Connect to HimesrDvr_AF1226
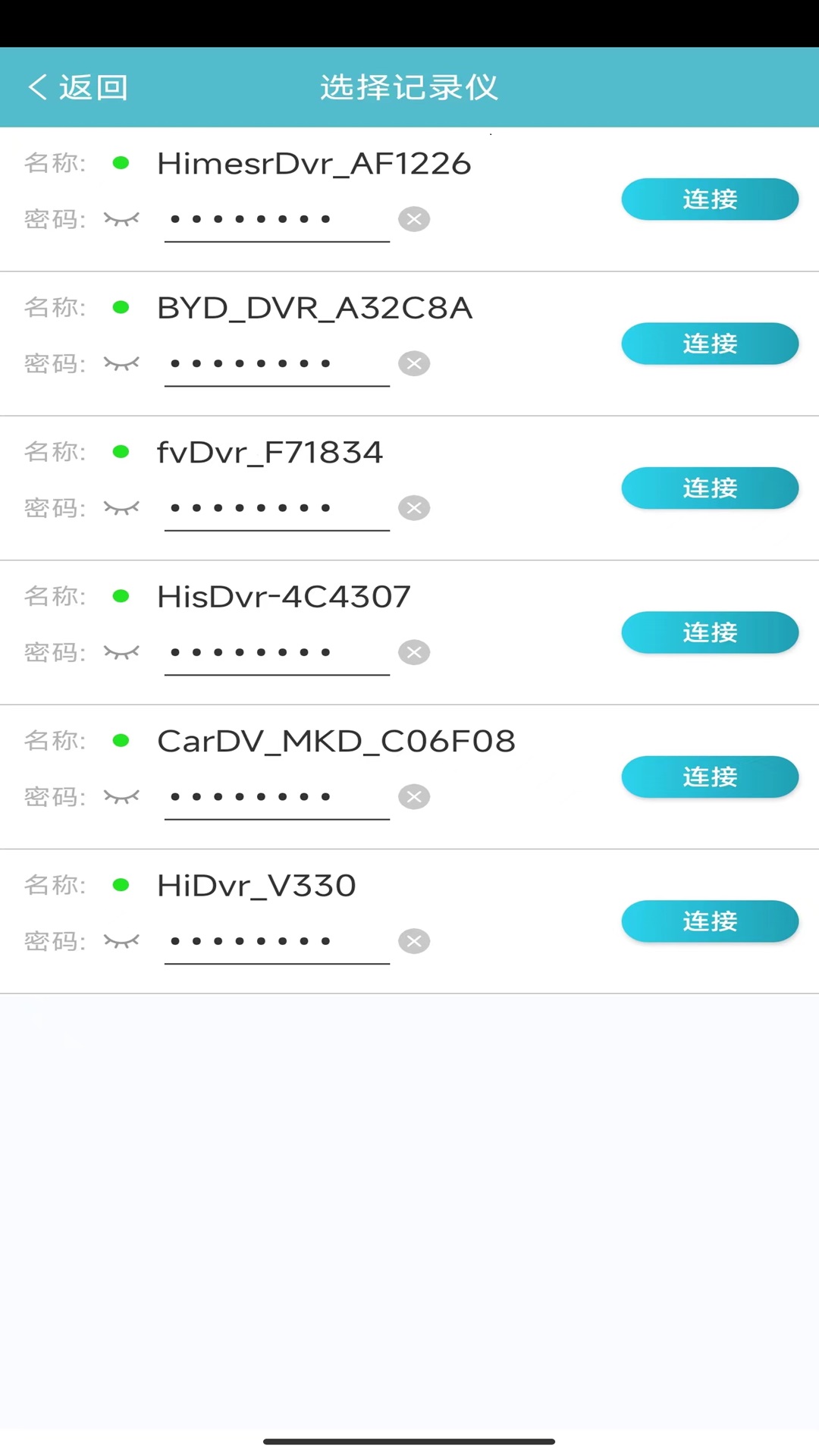Screen dimensions: 819x1456 coord(709,199)
